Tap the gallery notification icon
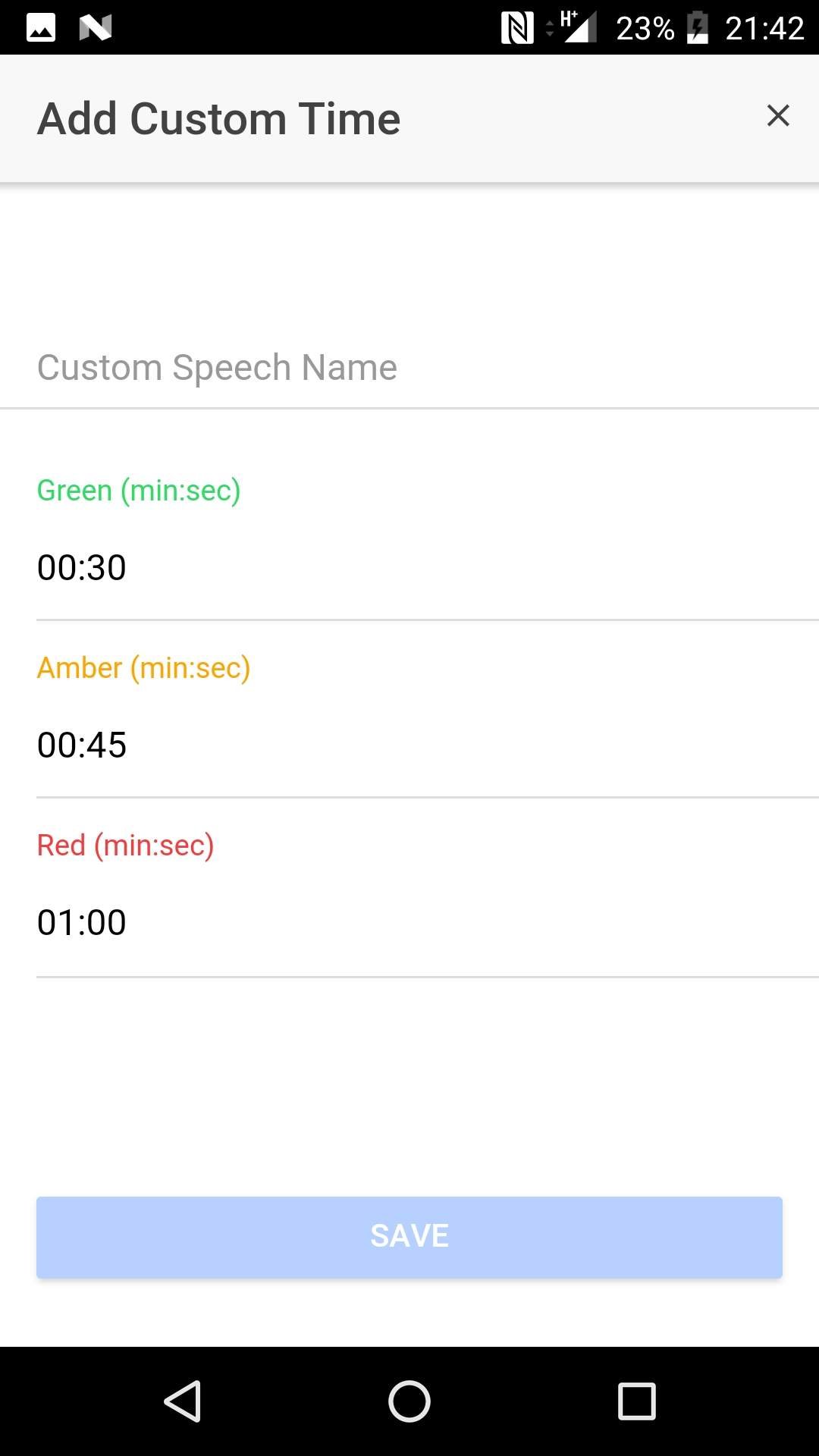819x1456 pixels. click(39, 28)
